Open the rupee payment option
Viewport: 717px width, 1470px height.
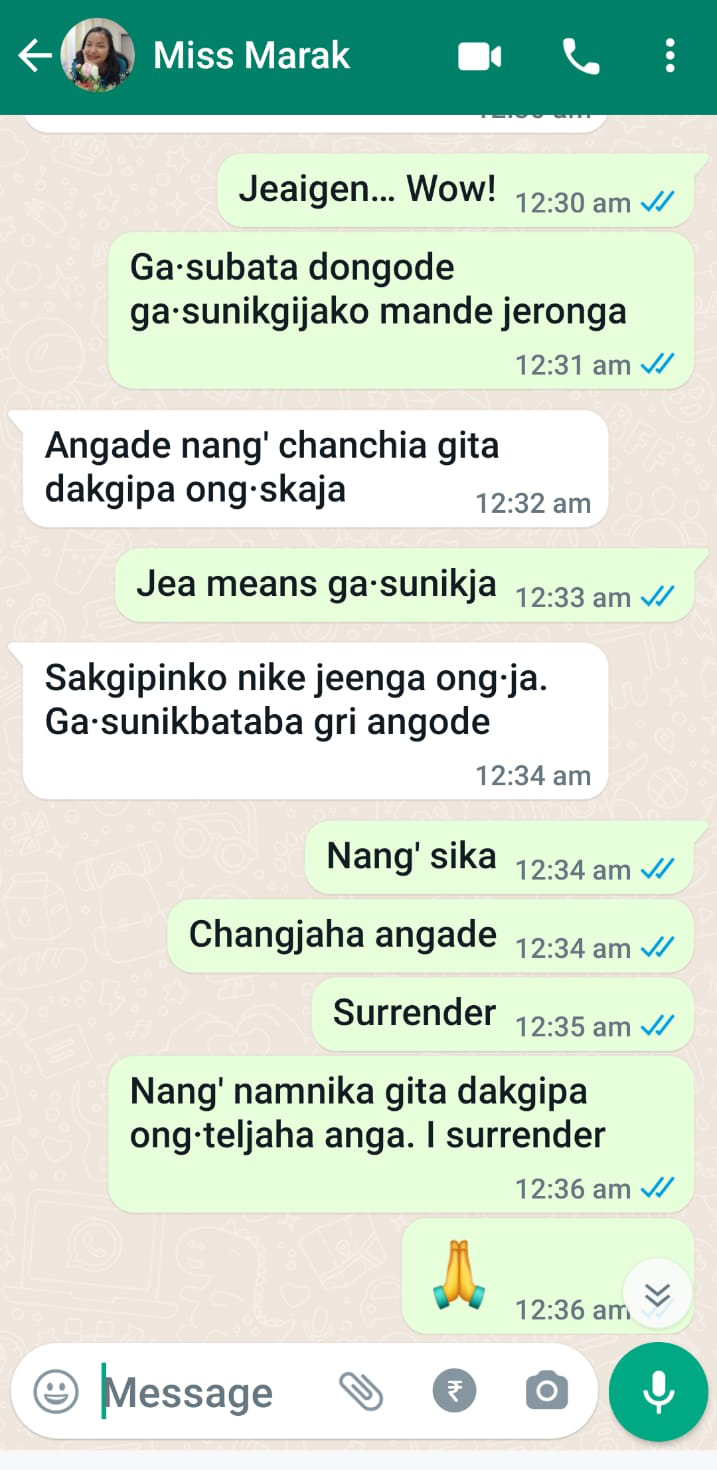(454, 1391)
